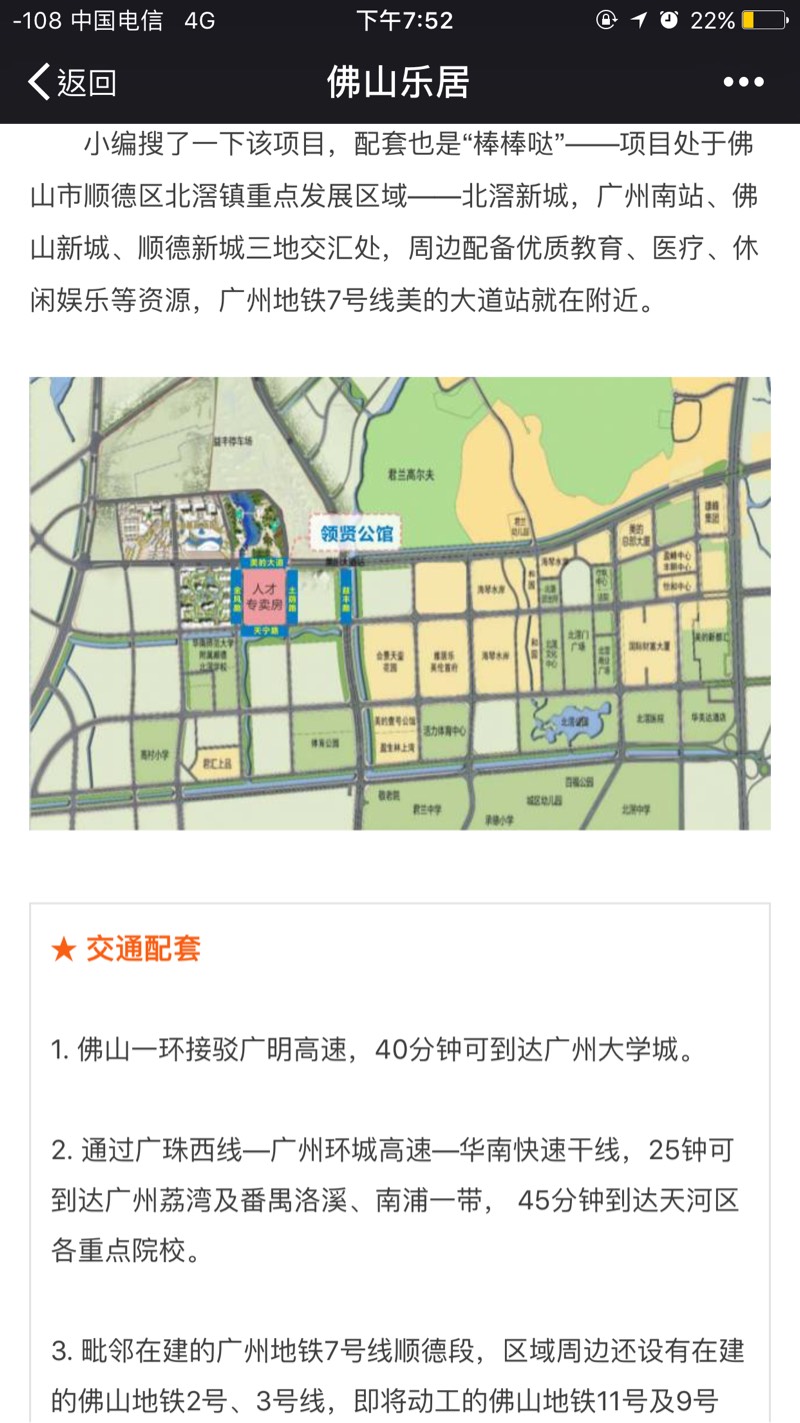Open the three-dot overflow menu
Viewport: 800px width, 1423px height.
[x=743, y=82]
